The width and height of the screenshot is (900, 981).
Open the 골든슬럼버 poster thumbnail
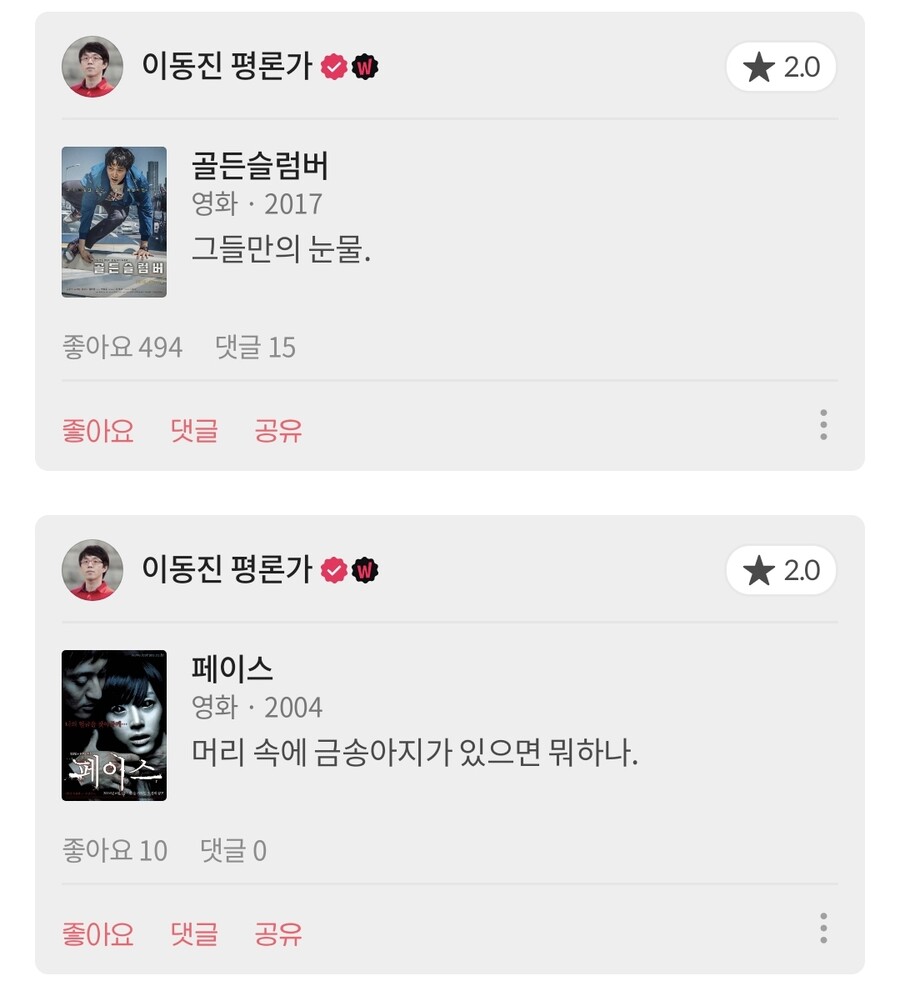(x=113, y=222)
